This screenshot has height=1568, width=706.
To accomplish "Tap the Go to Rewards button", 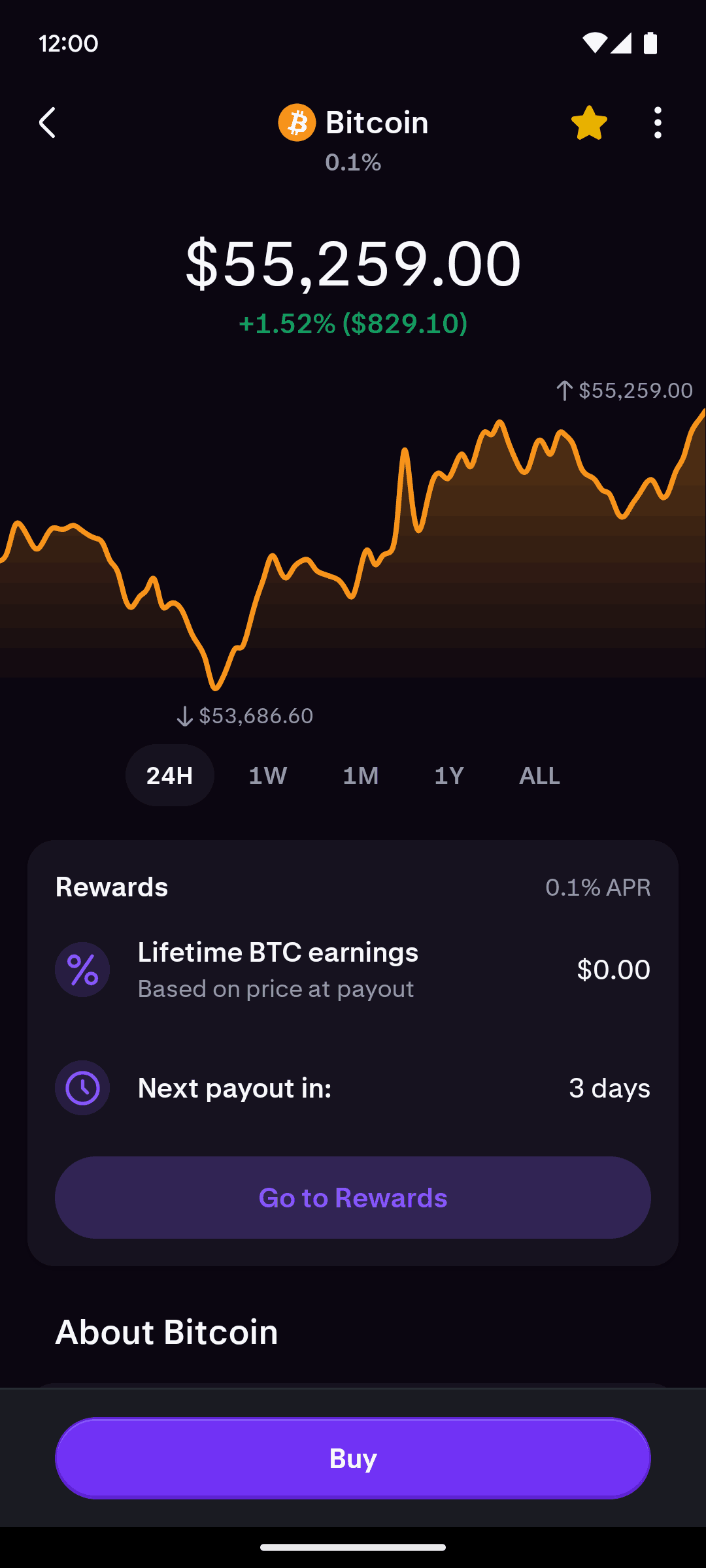I will (x=353, y=1198).
